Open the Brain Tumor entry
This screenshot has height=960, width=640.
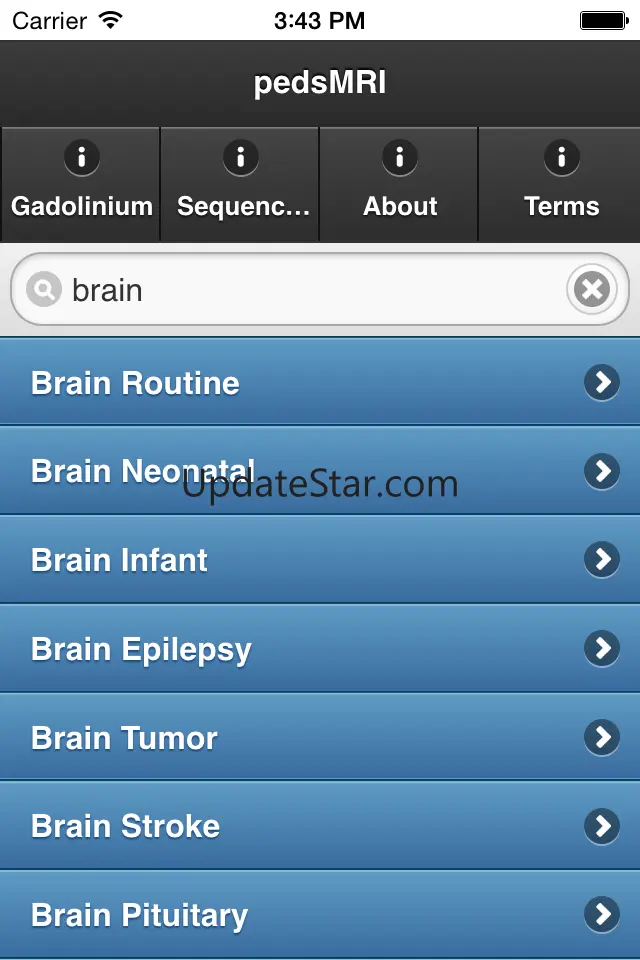pos(320,738)
